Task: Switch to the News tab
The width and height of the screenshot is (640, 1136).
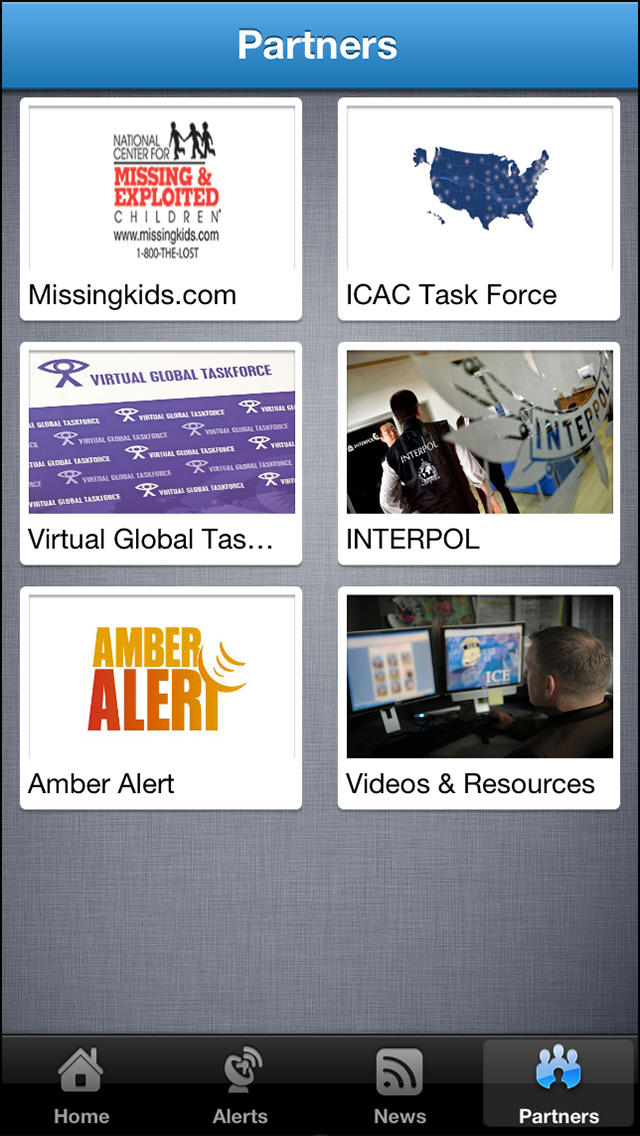Action: 399,1084
